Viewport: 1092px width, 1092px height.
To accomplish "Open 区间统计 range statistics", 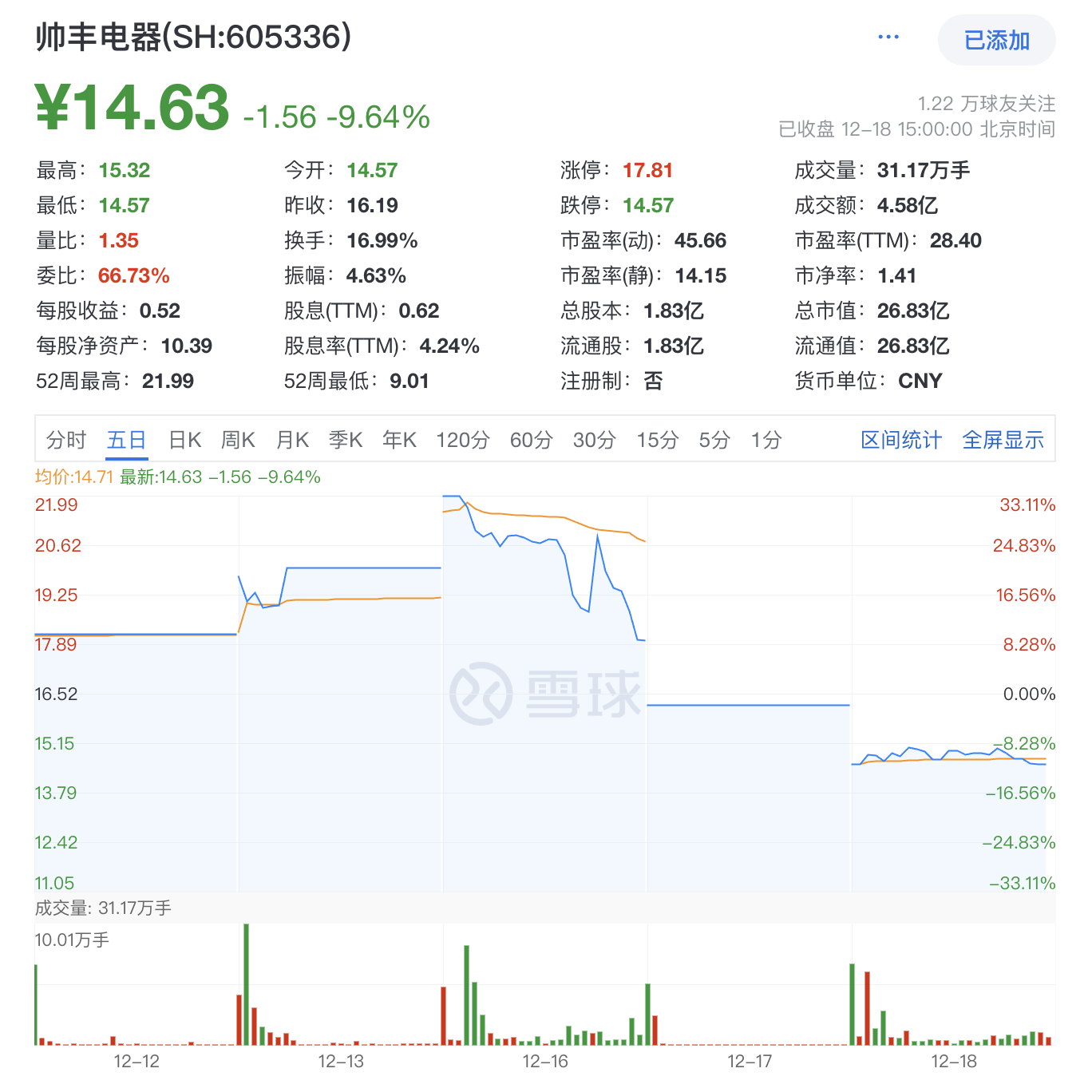I will coord(900,440).
